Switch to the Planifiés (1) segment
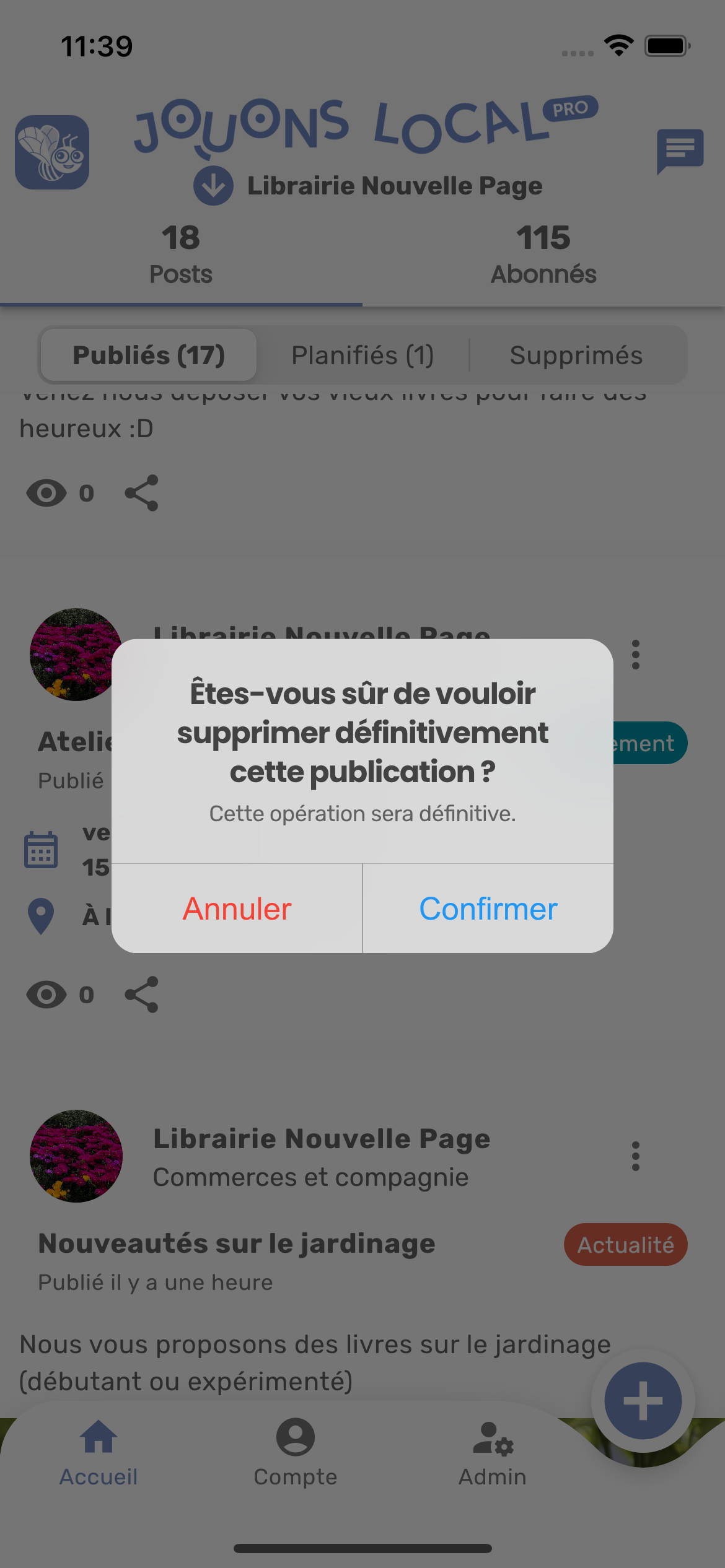The height and width of the screenshot is (1568, 725). point(362,355)
